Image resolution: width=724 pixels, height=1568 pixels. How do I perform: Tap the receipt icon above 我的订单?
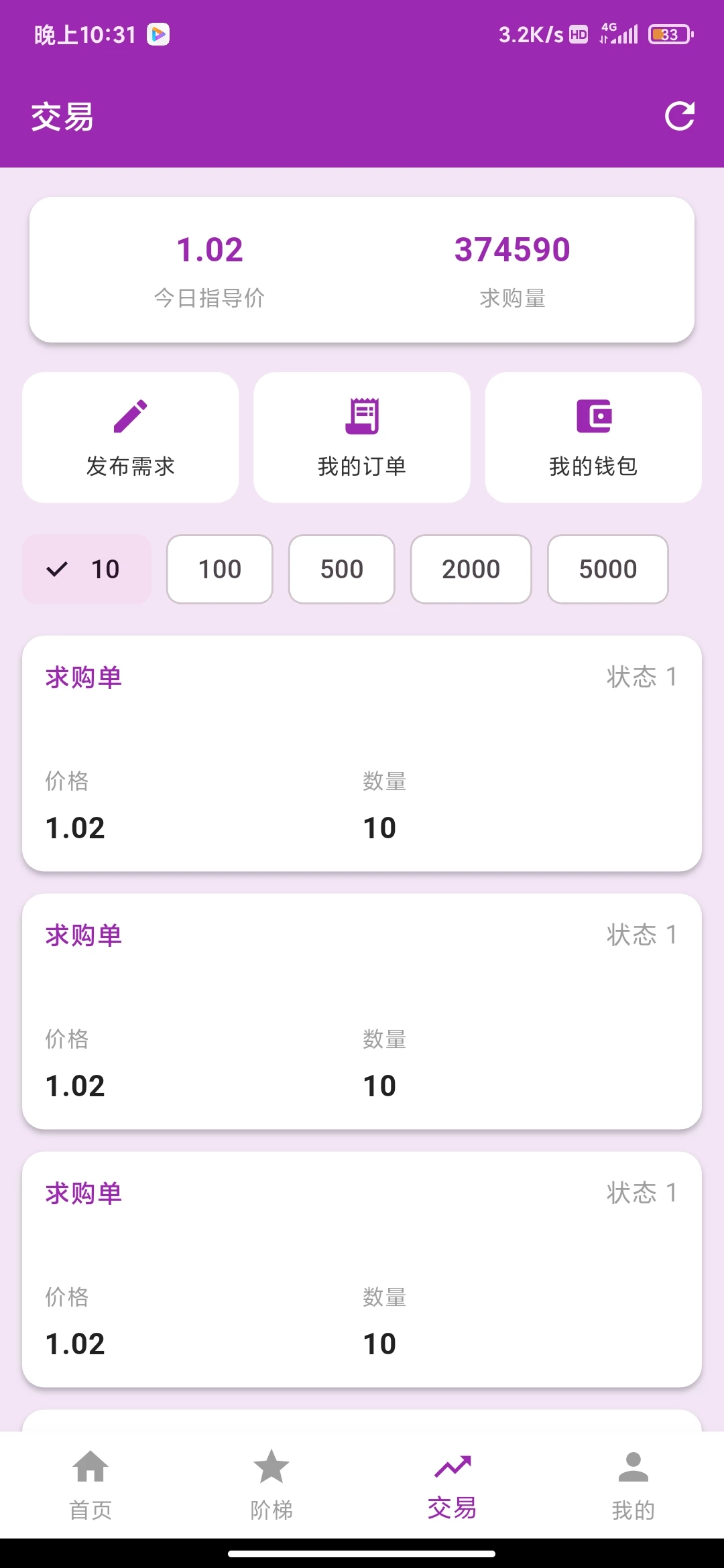click(x=362, y=414)
